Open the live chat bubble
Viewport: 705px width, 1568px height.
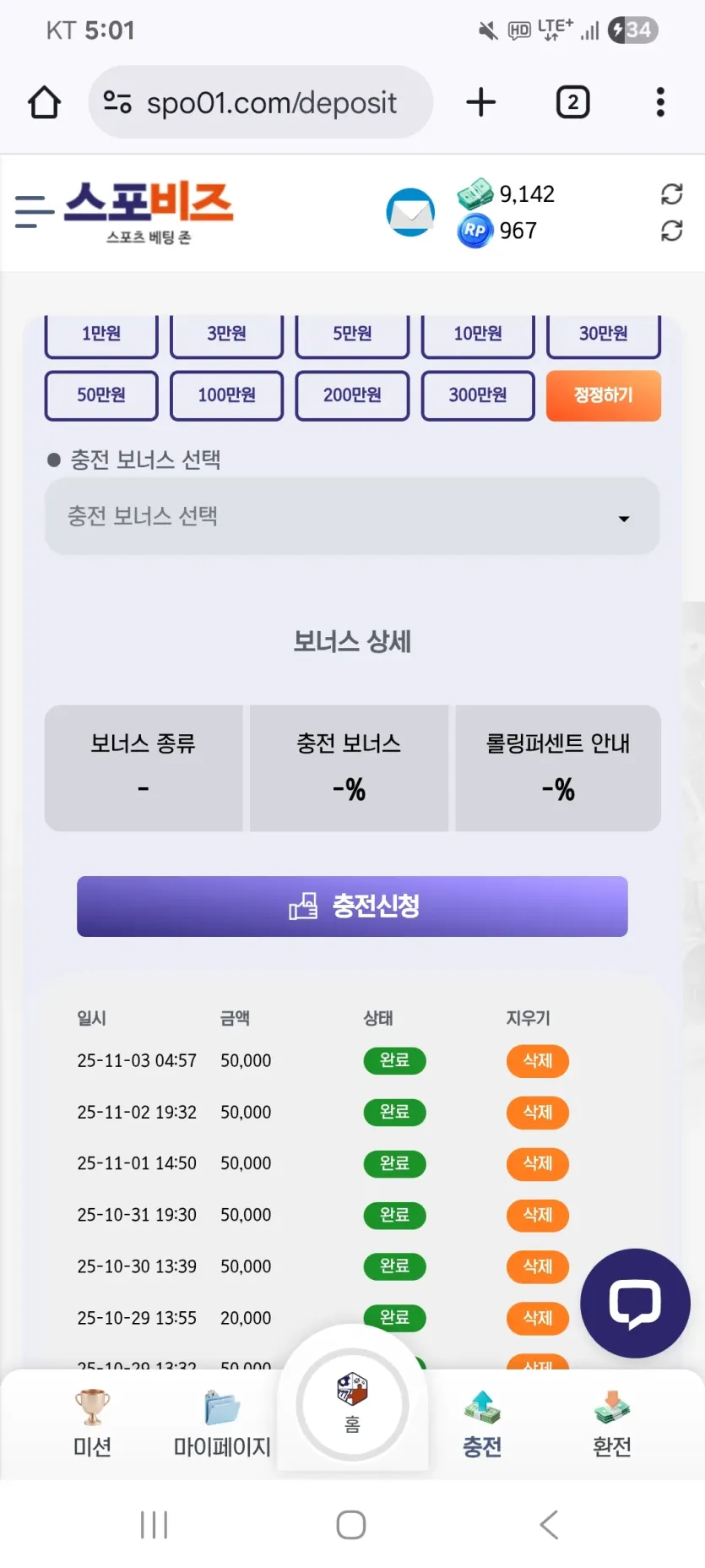click(635, 1303)
